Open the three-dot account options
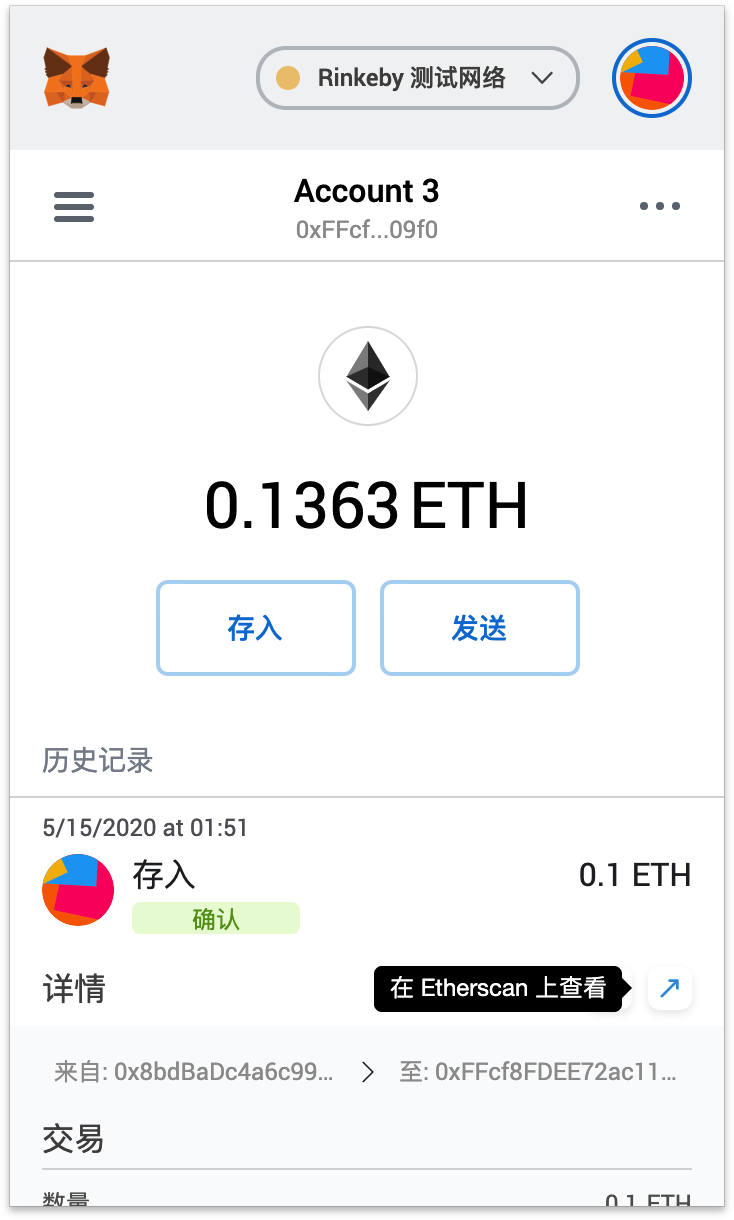This screenshot has height=1220, width=734. coord(660,206)
